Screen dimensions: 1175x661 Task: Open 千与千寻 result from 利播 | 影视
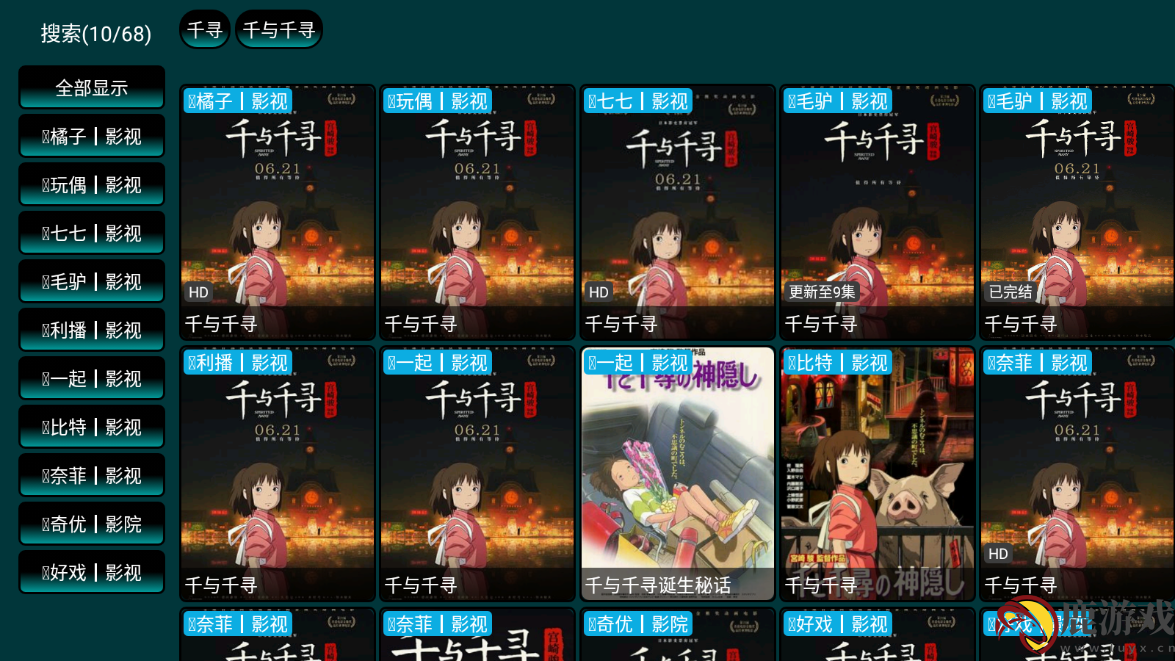pyautogui.click(x=277, y=473)
